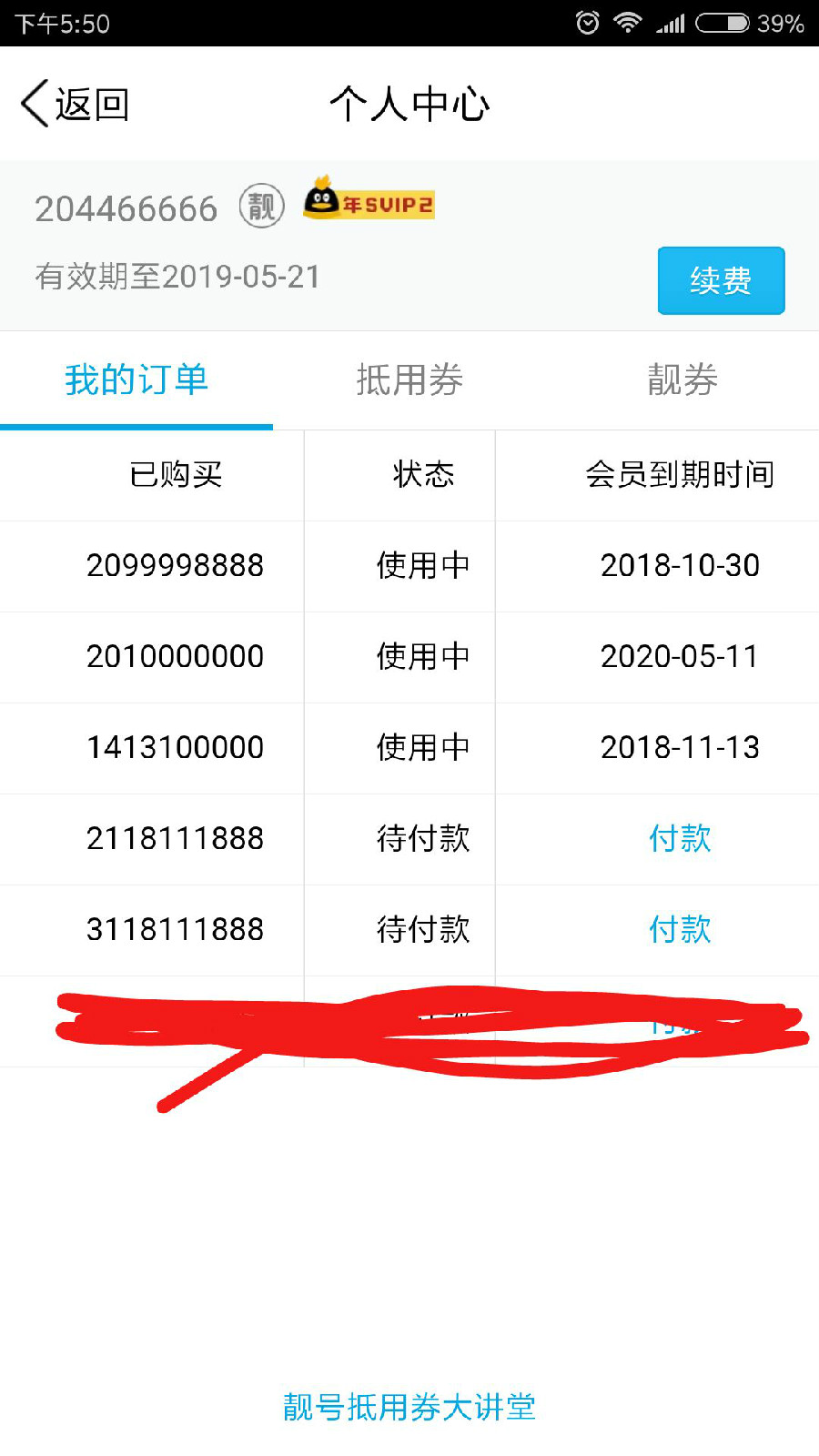Tap the 续费 renew button
Image resolution: width=819 pixels, height=1456 pixels.
click(721, 280)
